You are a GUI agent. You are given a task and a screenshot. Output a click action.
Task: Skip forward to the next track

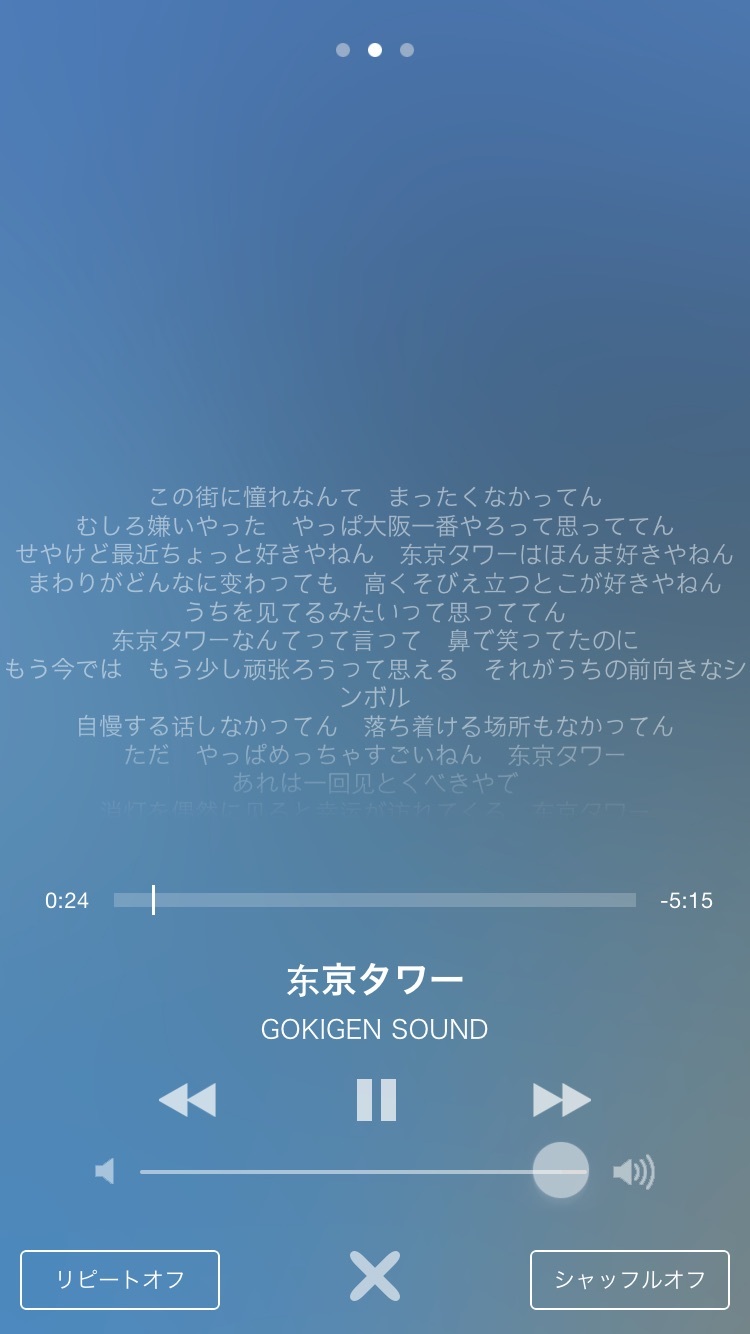[x=562, y=1100]
